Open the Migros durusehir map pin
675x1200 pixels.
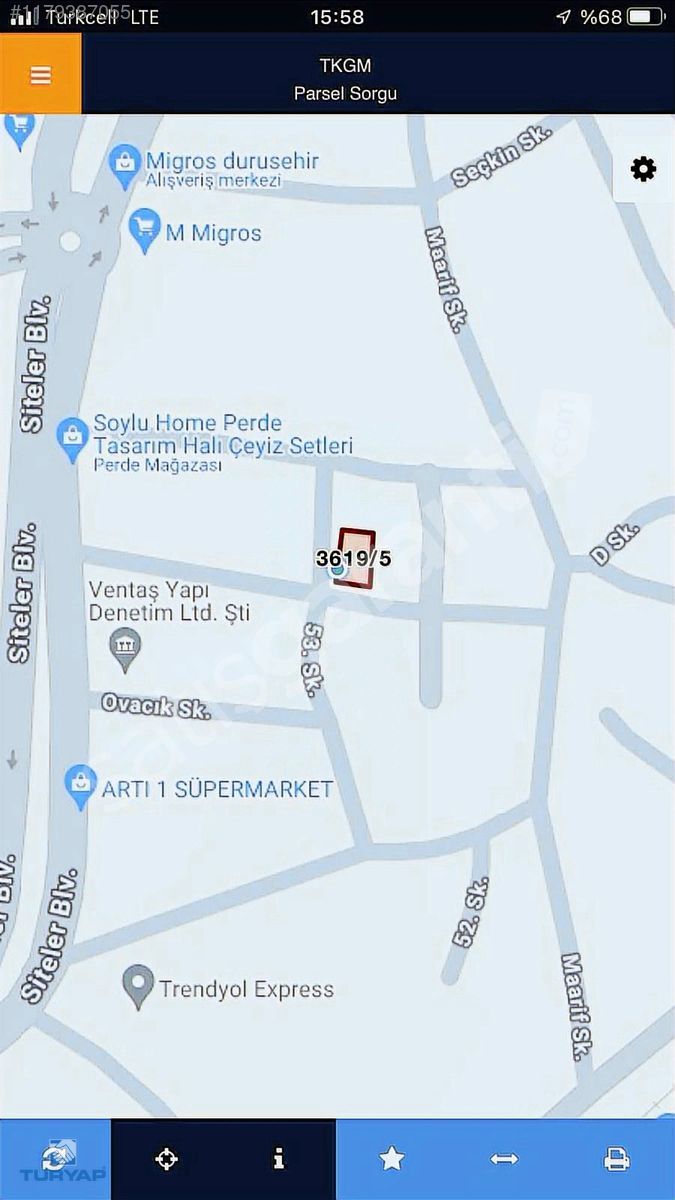point(125,166)
